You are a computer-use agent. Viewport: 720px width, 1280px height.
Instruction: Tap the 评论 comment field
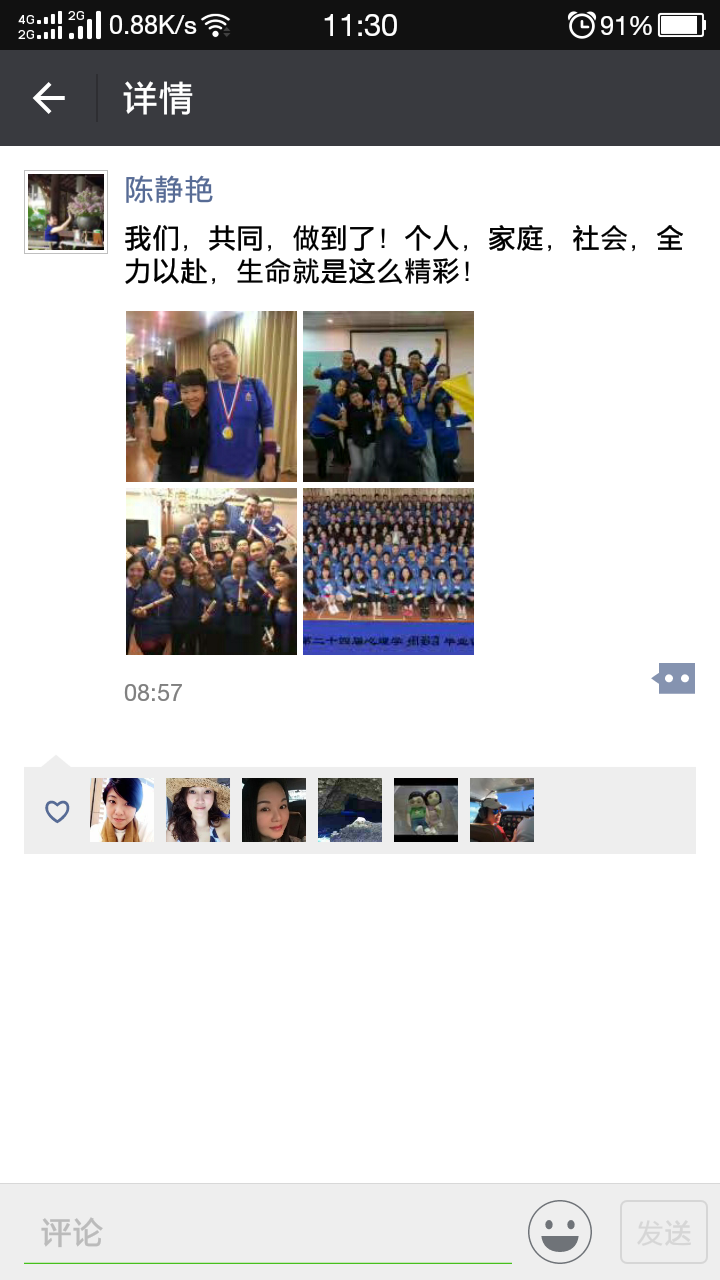[268, 1233]
